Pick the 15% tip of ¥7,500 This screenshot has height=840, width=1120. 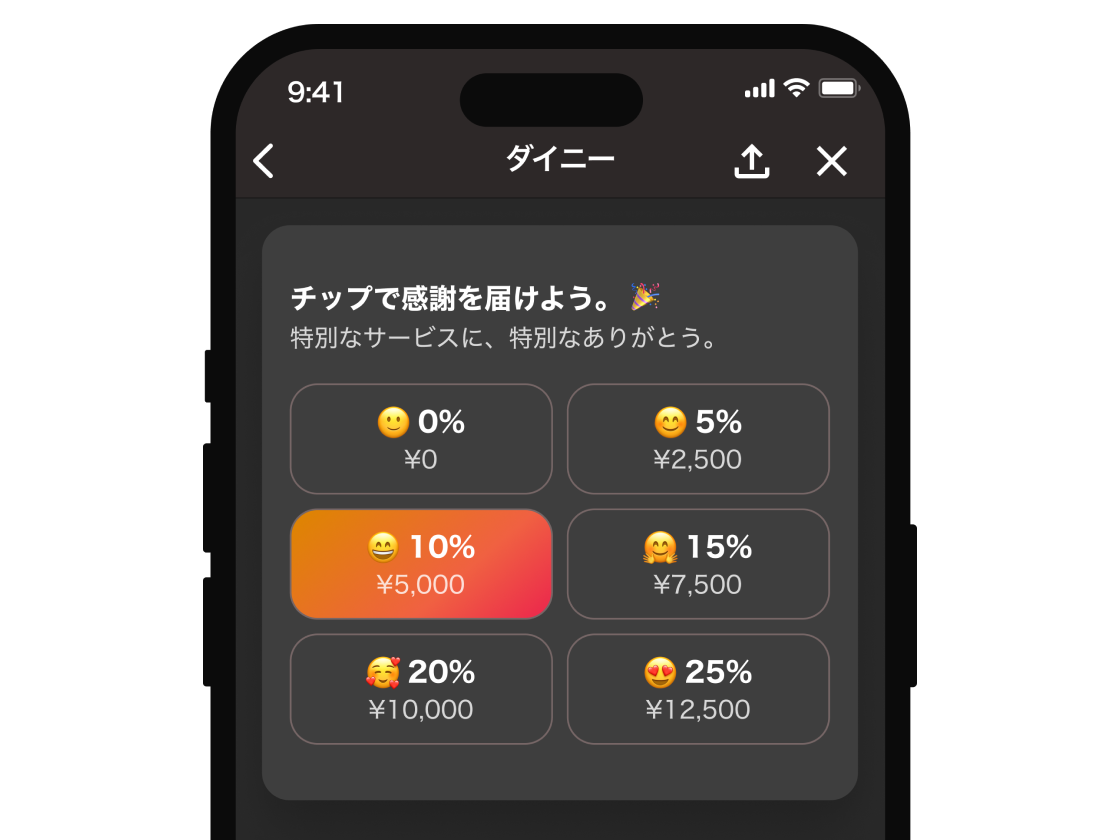[698, 564]
